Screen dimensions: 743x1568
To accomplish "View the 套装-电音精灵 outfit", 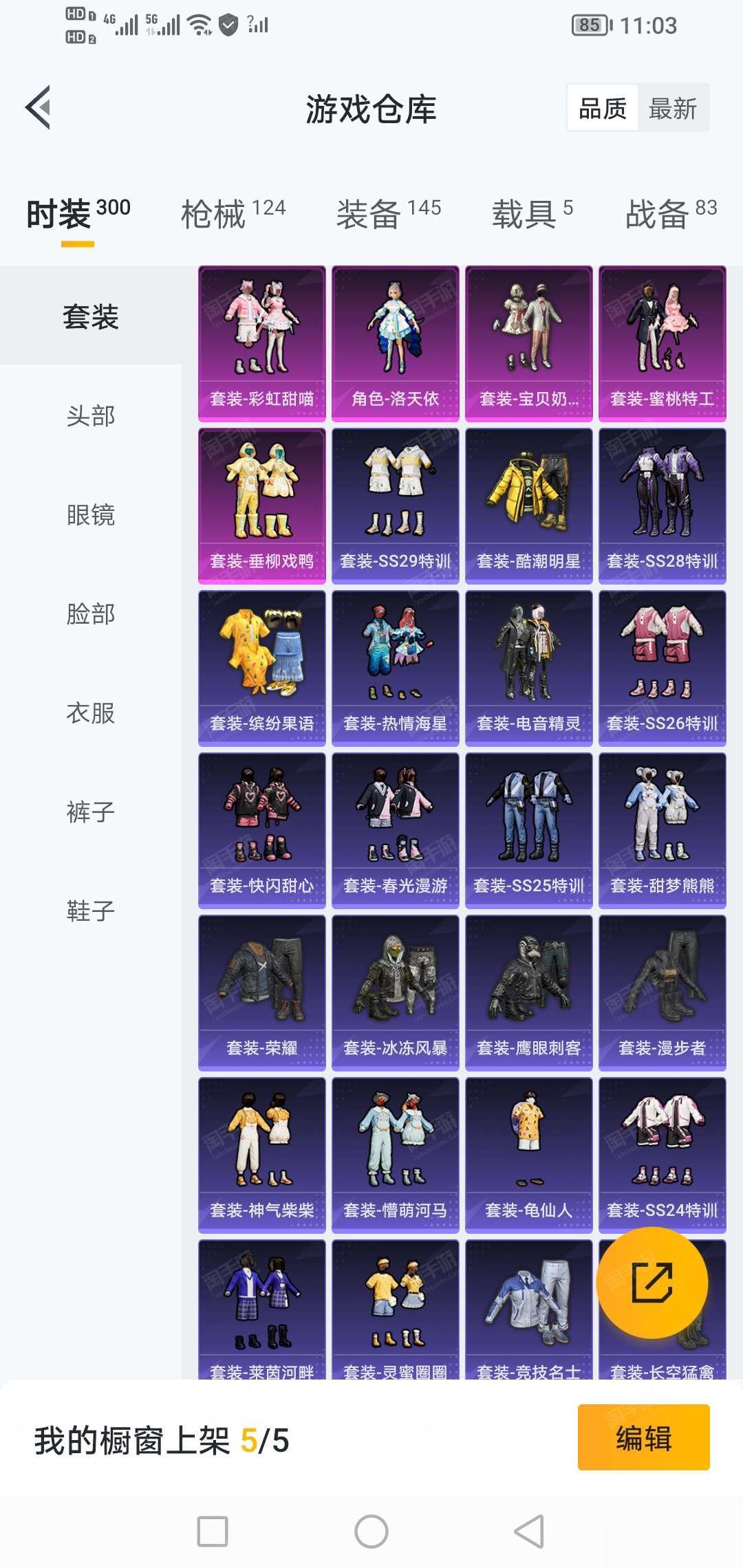I will click(x=529, y=668).
